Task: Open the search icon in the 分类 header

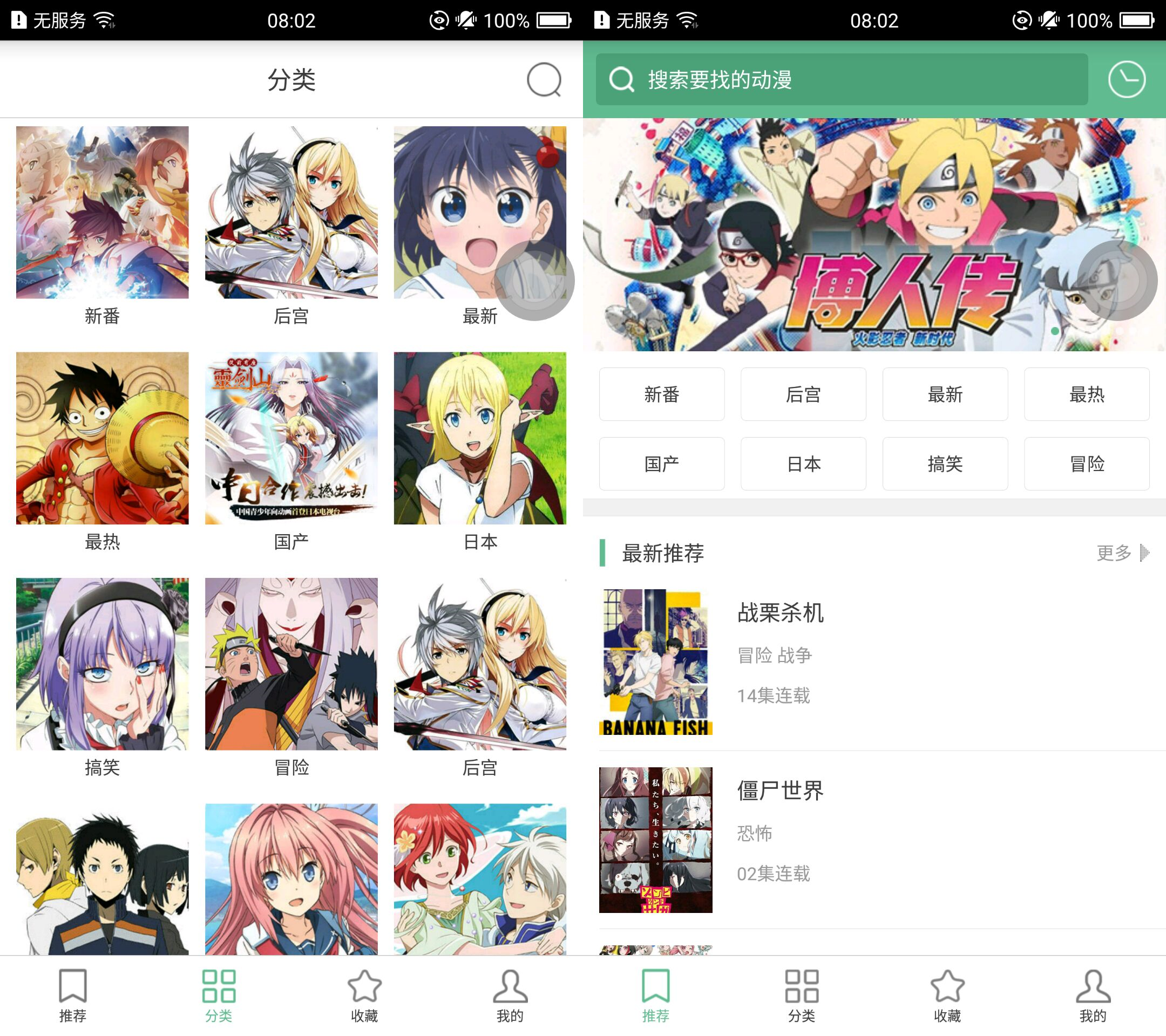Action: 544,80
